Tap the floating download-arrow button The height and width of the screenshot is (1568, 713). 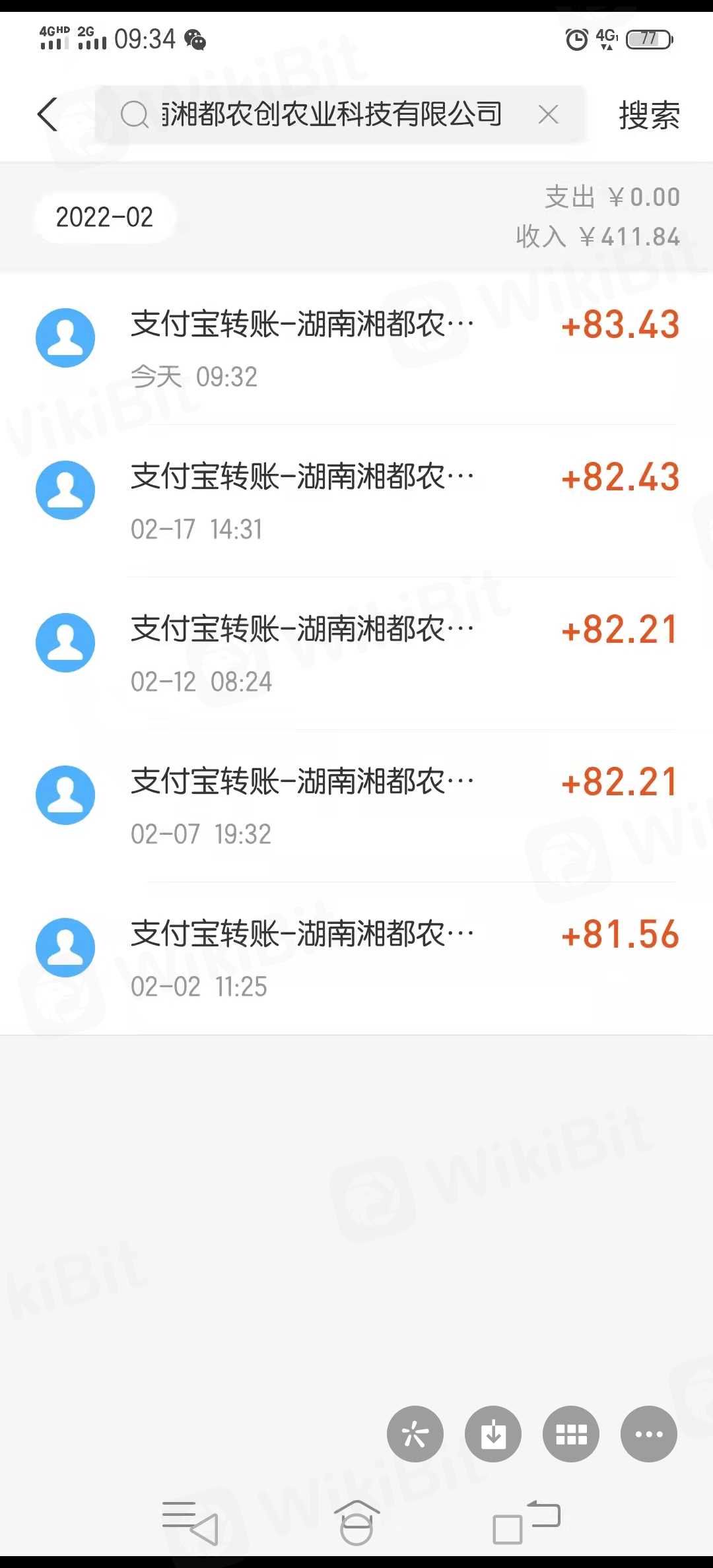(x=493, y=1433)
